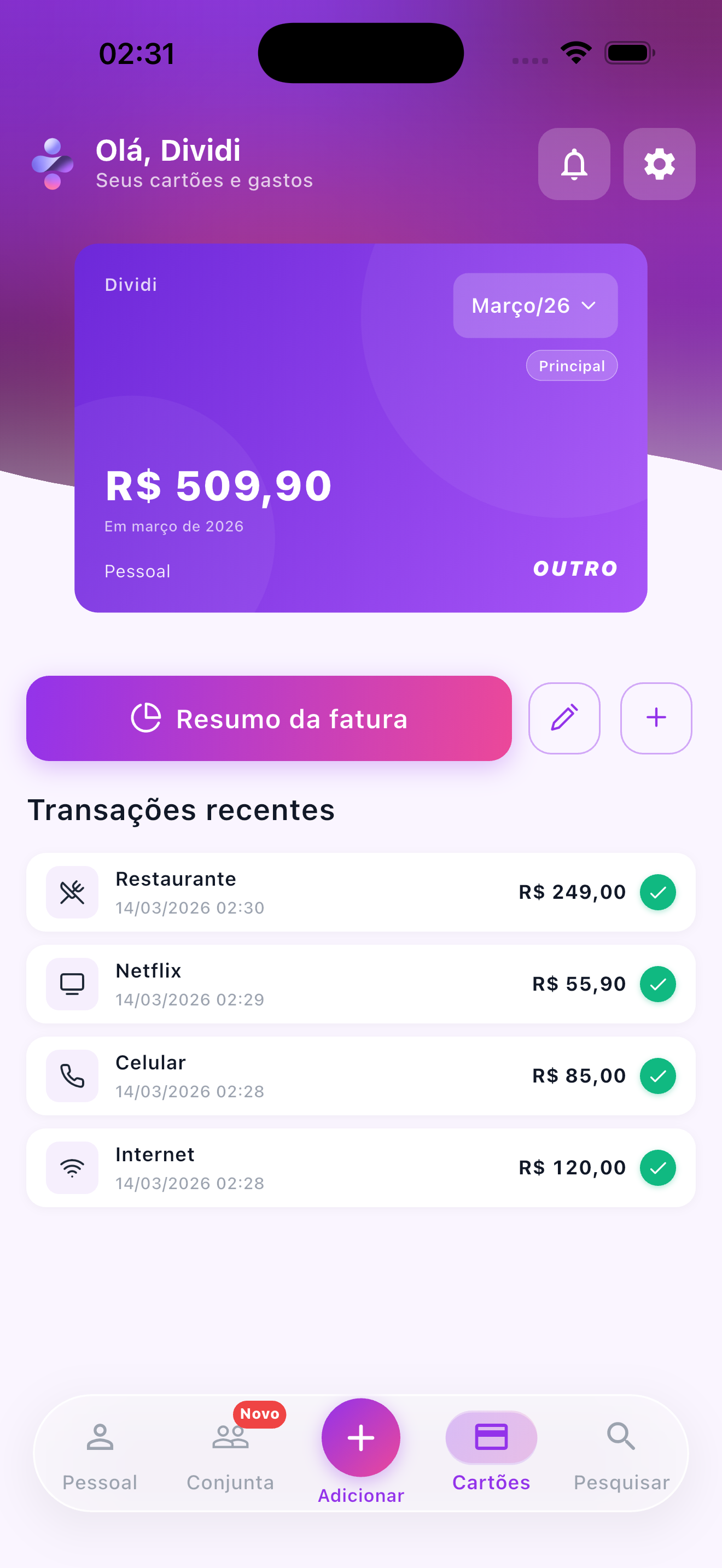Tap the green check next to Internet

pyautogui.click(x=657, y=1167)
